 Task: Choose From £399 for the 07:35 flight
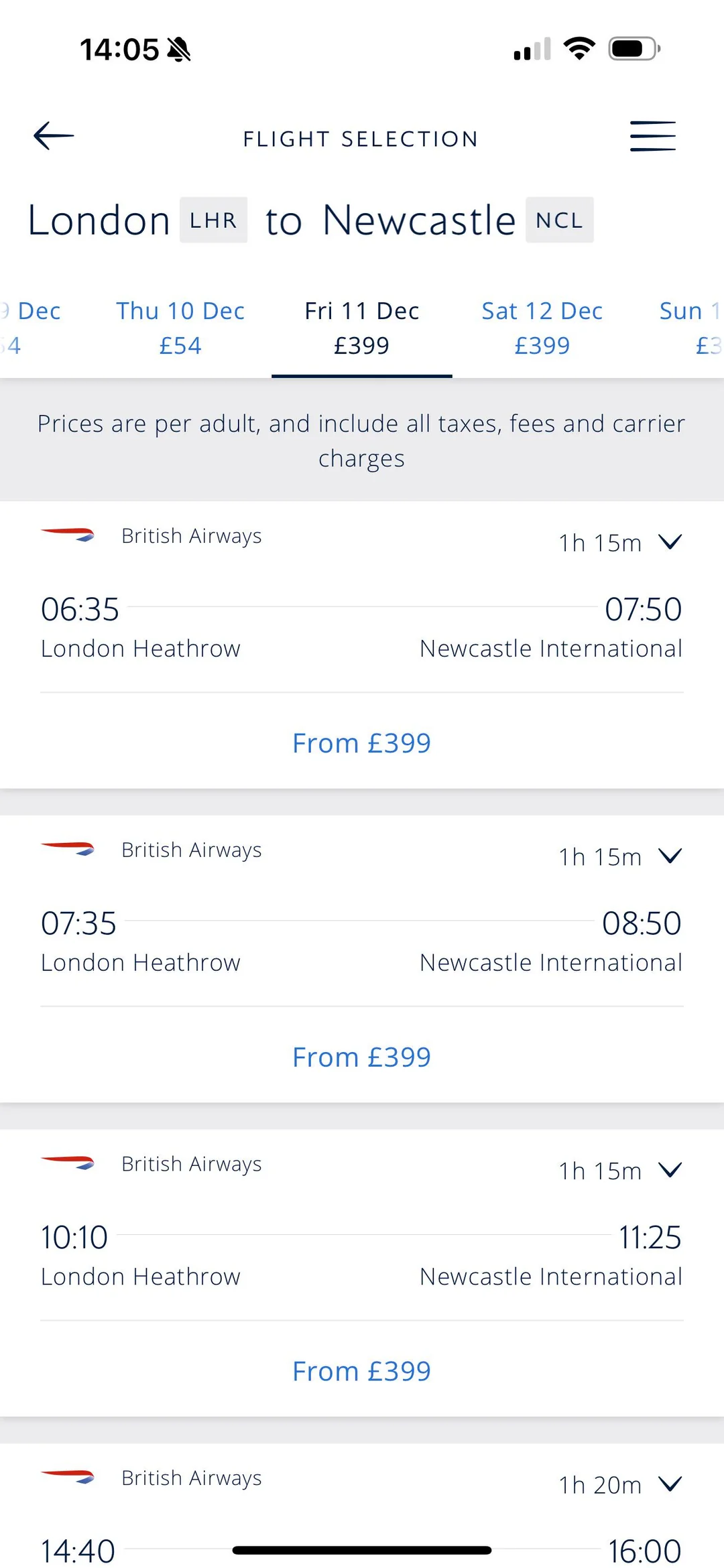coord(361,1057)
